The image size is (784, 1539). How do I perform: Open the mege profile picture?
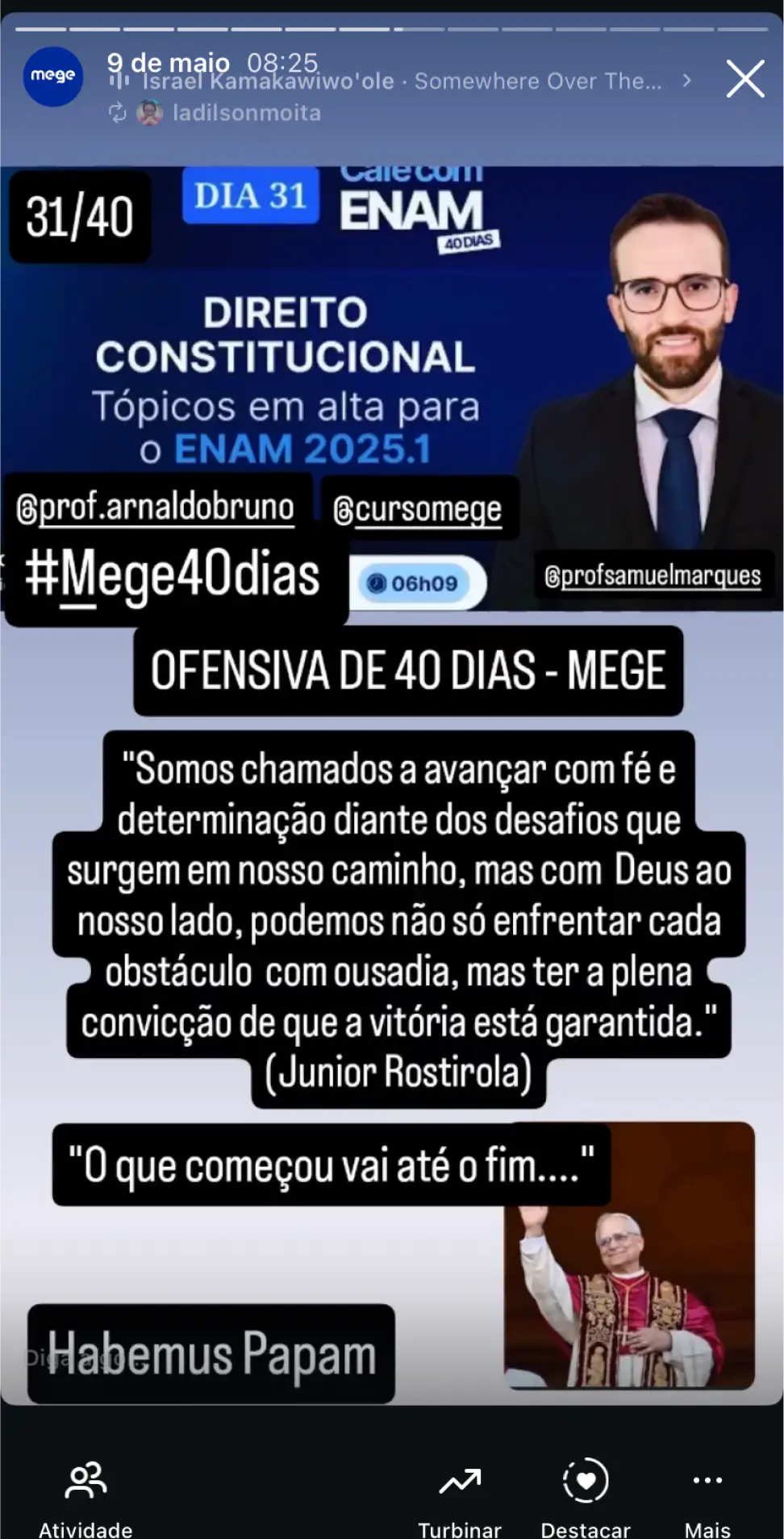(x=53, y=77)
